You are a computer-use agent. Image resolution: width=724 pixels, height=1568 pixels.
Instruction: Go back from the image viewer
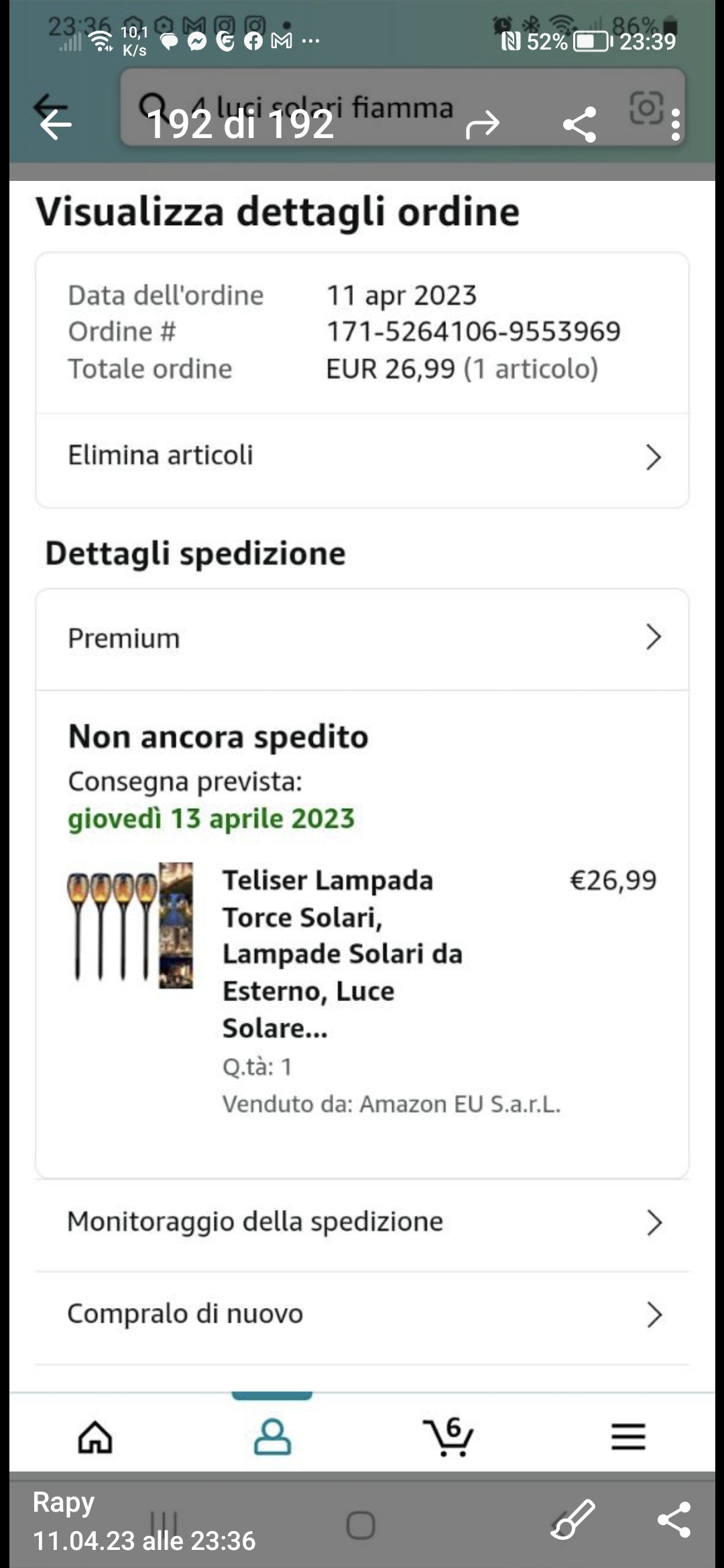pyautogui.click(x=55, y=124)
